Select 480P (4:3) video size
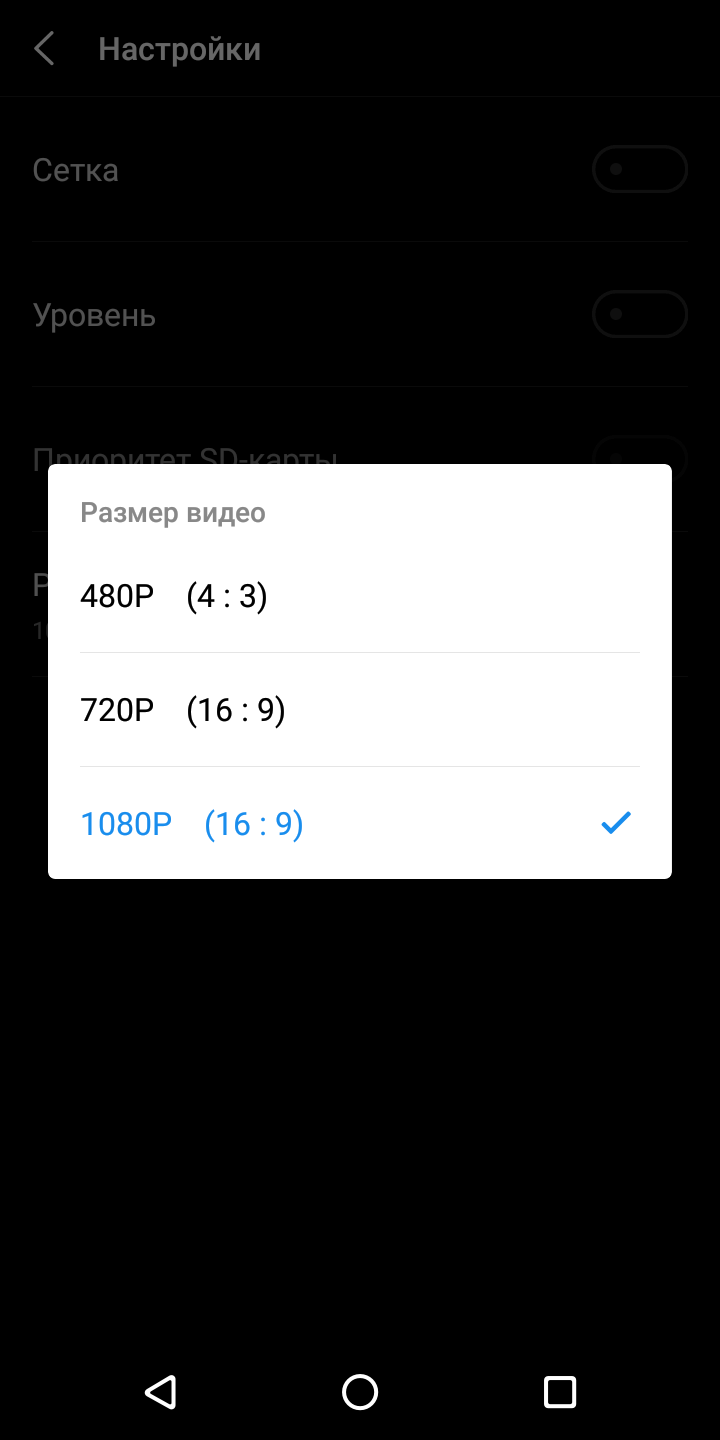This screenshot has width=720, height=1440. tap(174, 597)
